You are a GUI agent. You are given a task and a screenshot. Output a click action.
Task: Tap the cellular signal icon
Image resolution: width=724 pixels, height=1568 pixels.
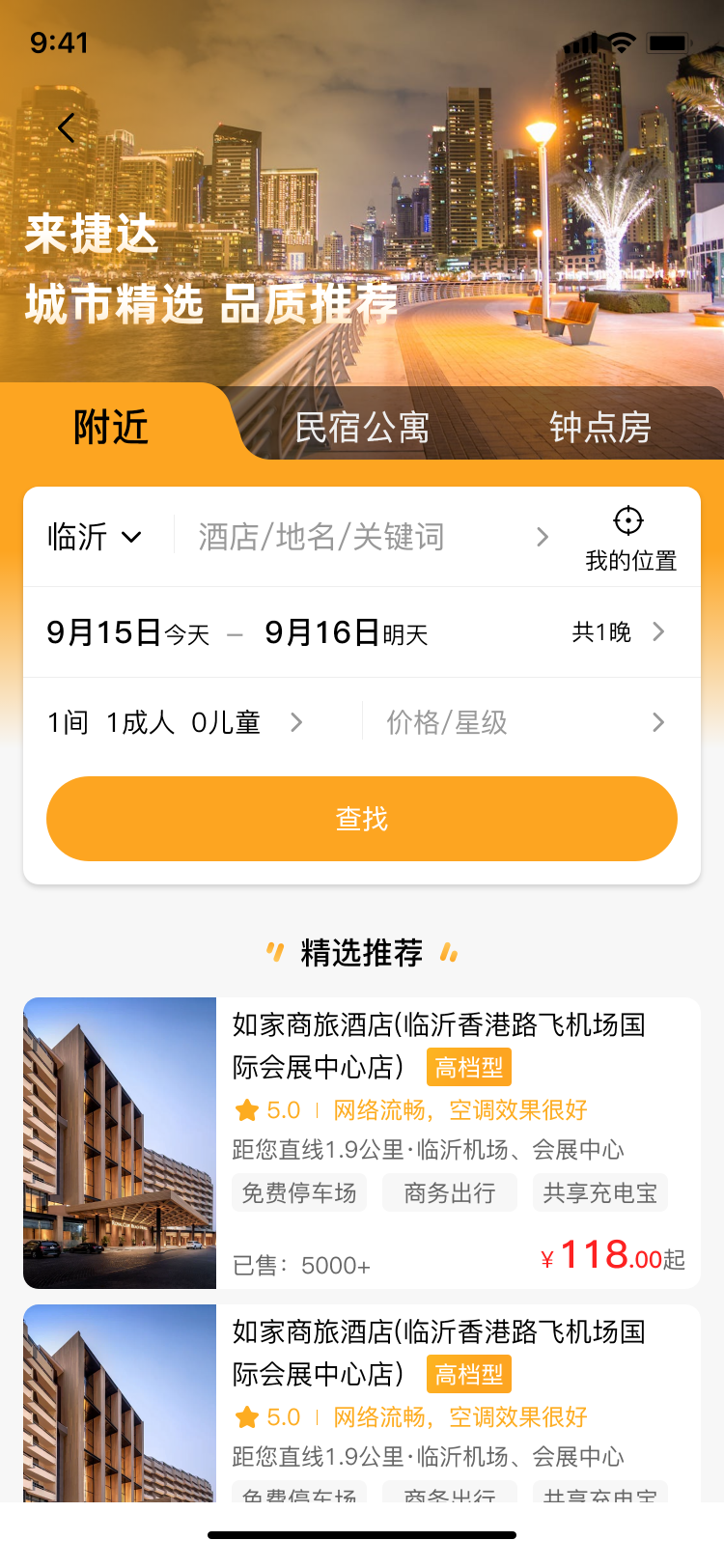[583, 42]
